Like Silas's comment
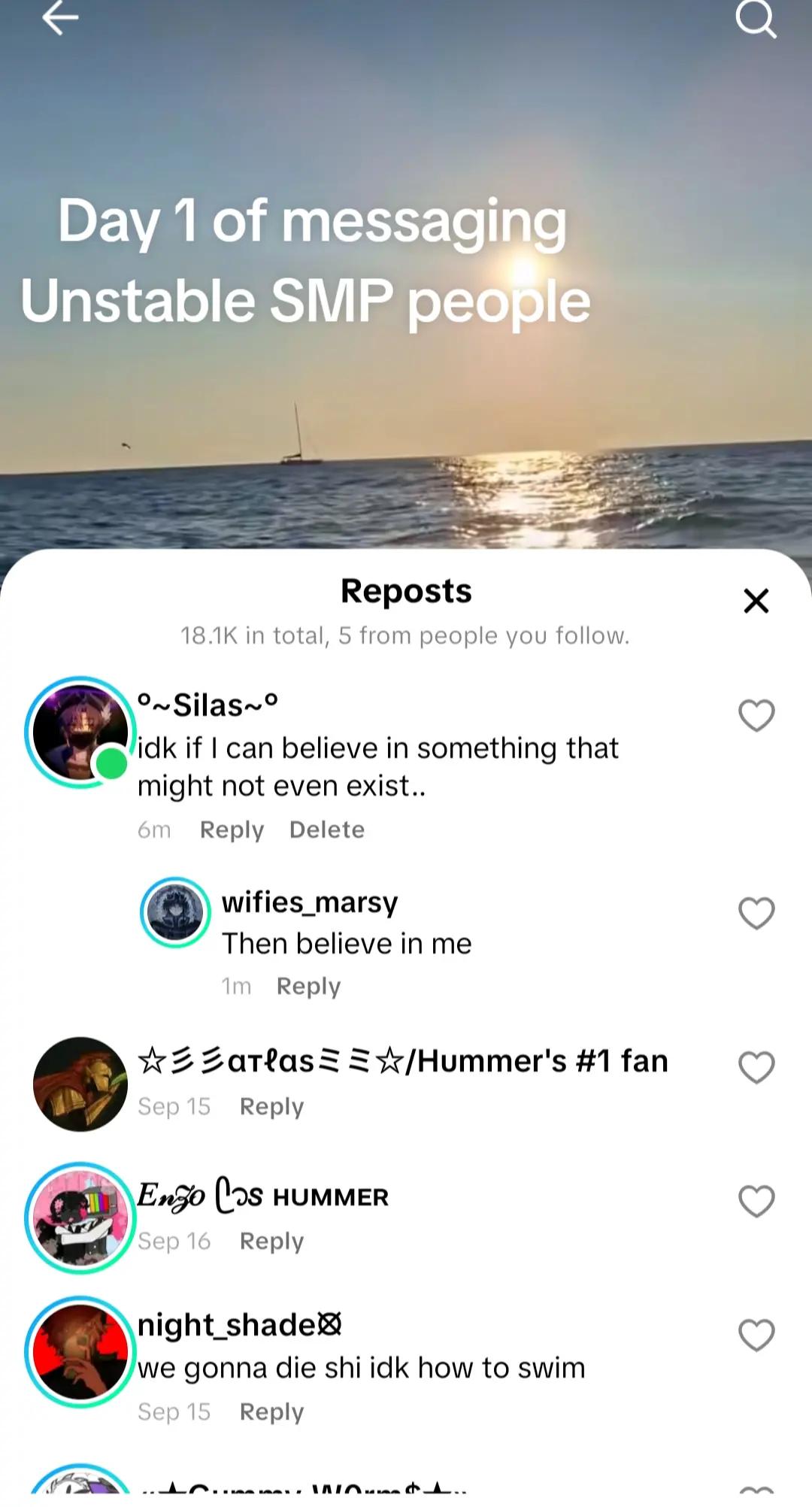Image resolution: width=812 pixels, height=1507 pixels. click(756, 715)
